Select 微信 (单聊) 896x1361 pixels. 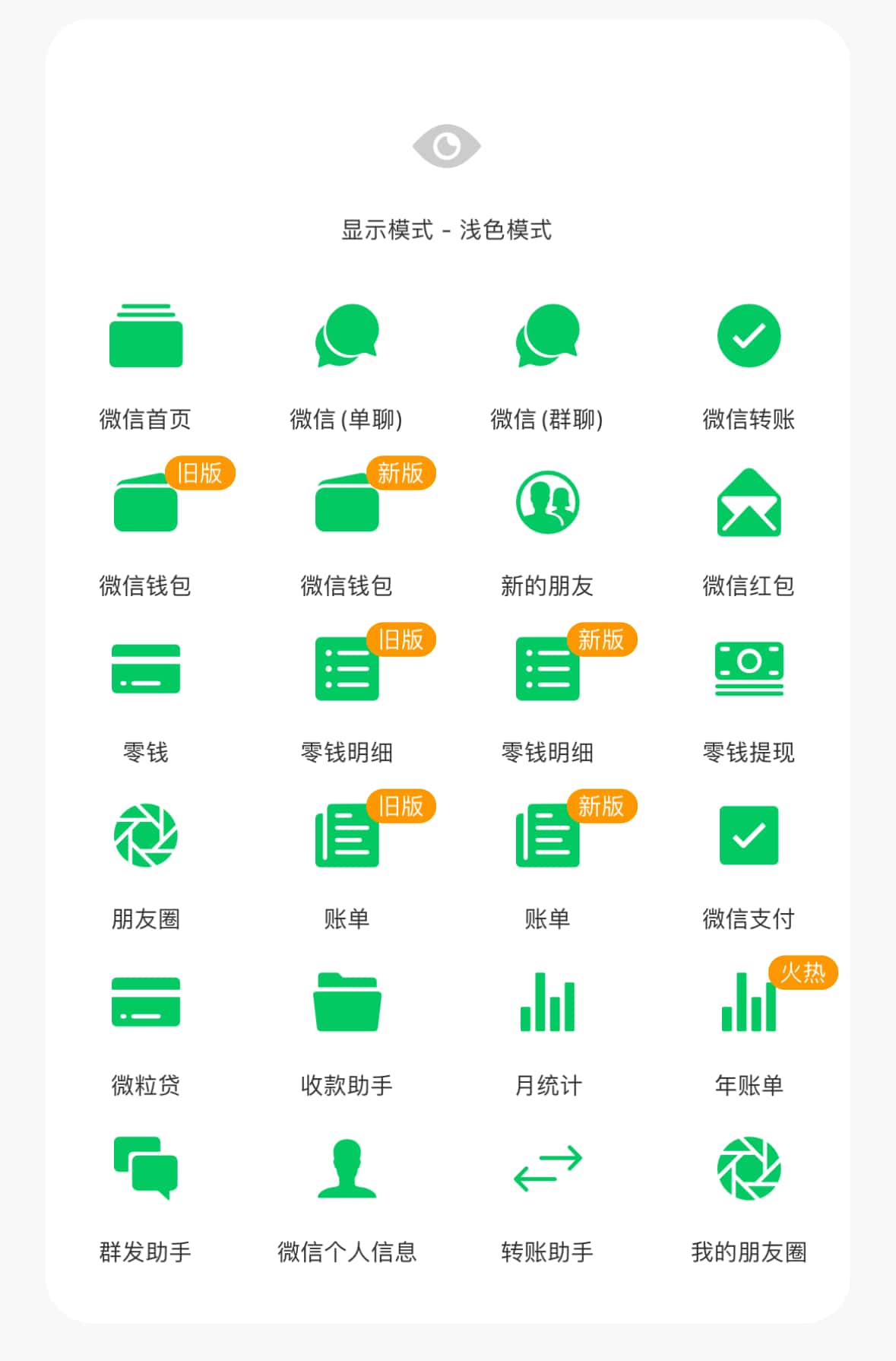click(347, 336)
